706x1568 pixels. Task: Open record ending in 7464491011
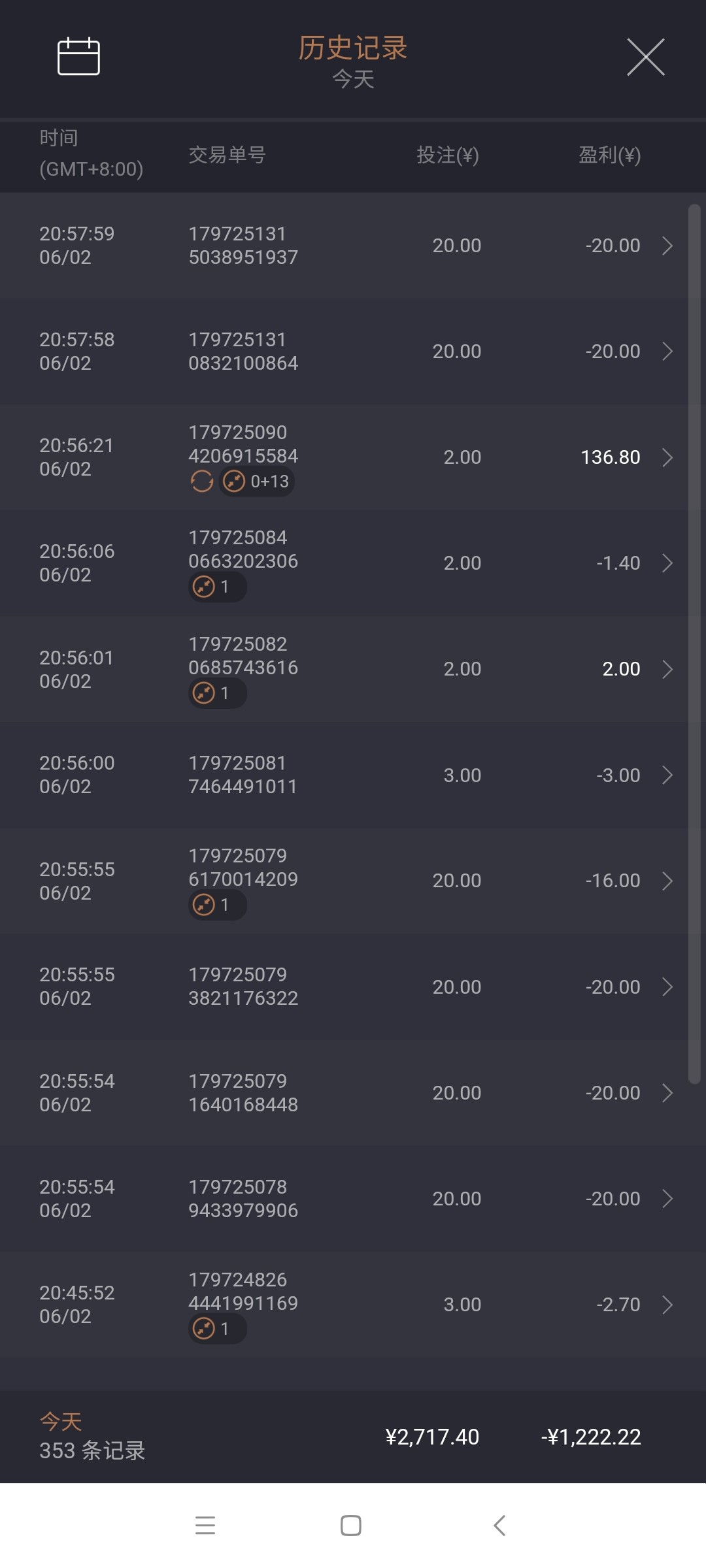pos(353,775)
